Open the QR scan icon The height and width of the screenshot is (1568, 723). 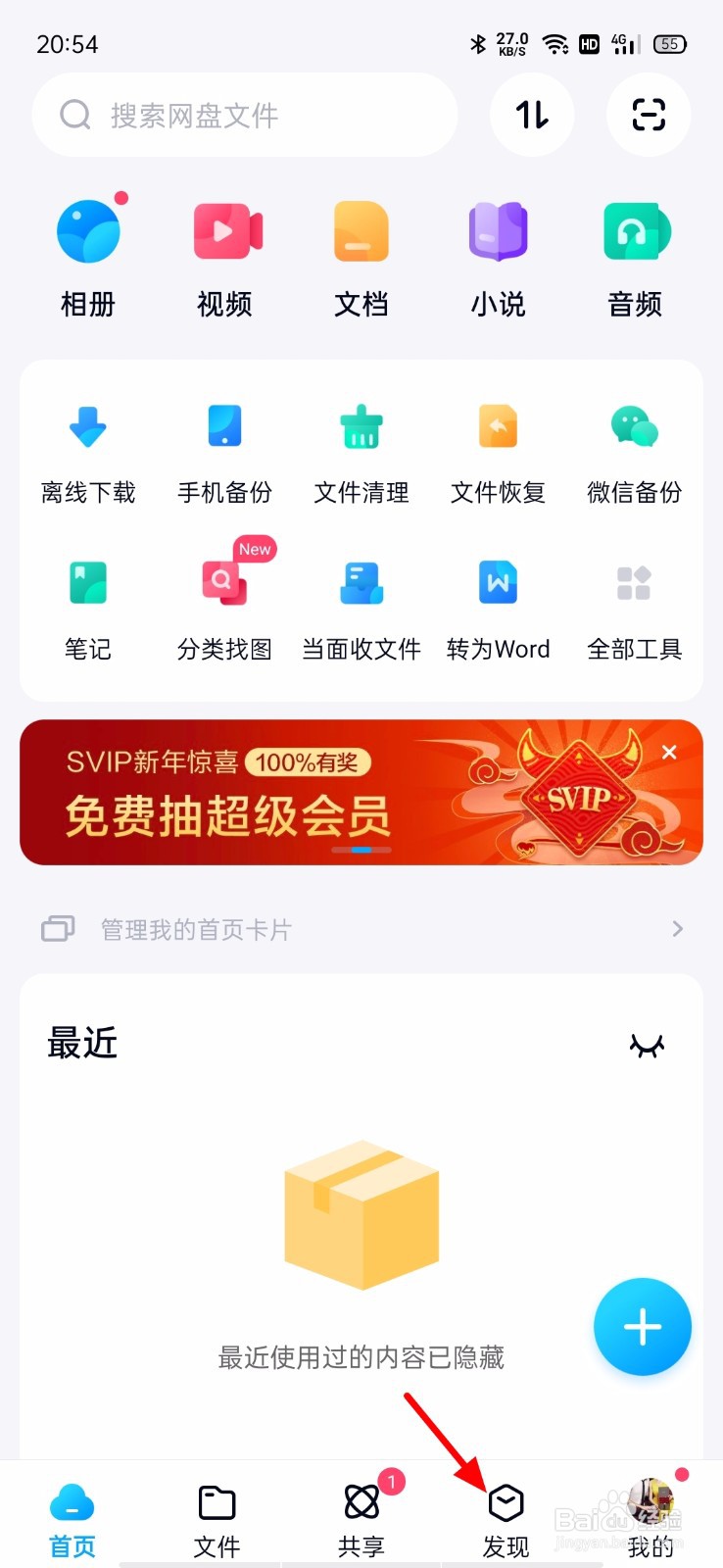649,115
